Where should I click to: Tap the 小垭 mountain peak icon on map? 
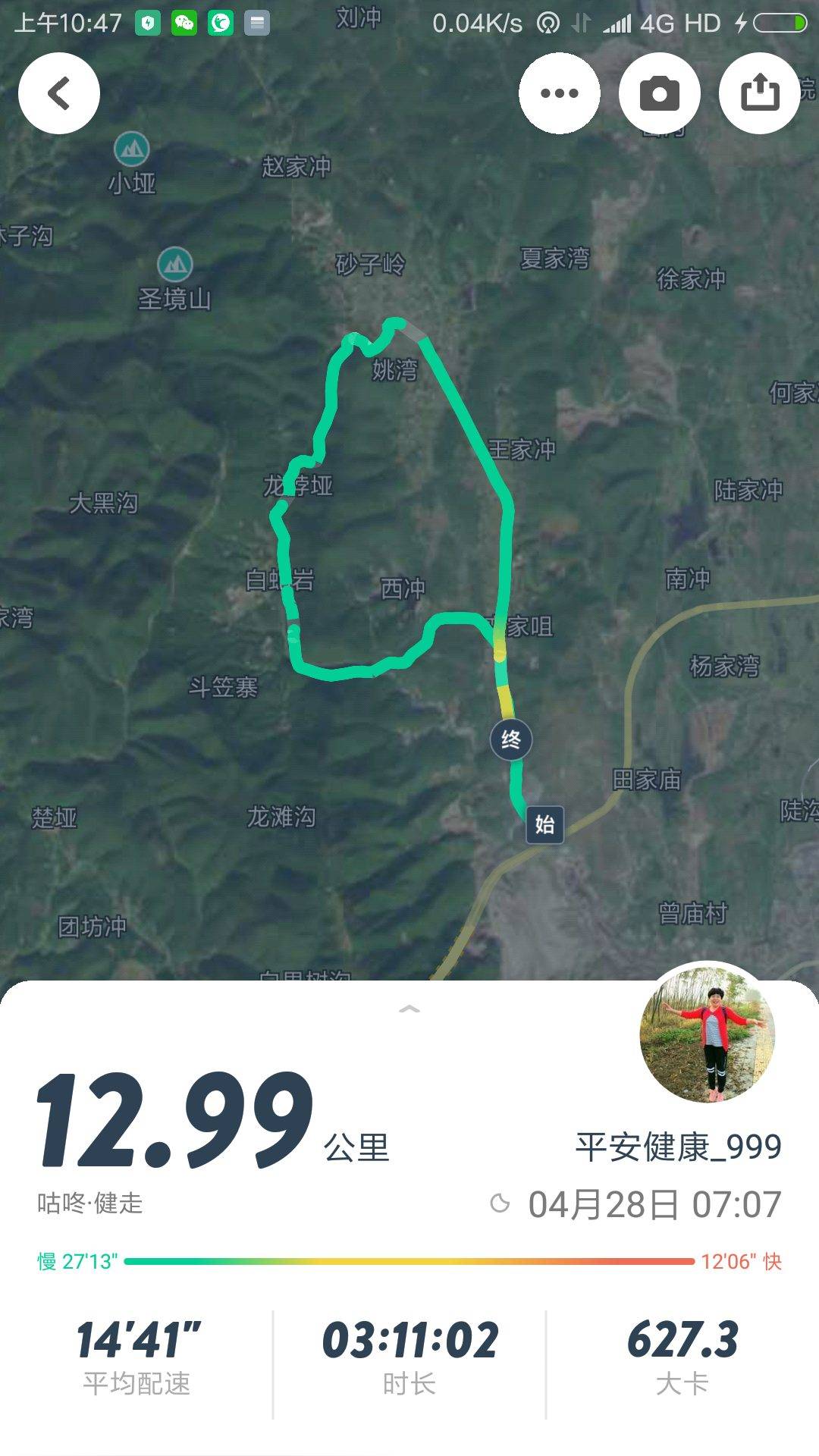(x=130, y=150)
